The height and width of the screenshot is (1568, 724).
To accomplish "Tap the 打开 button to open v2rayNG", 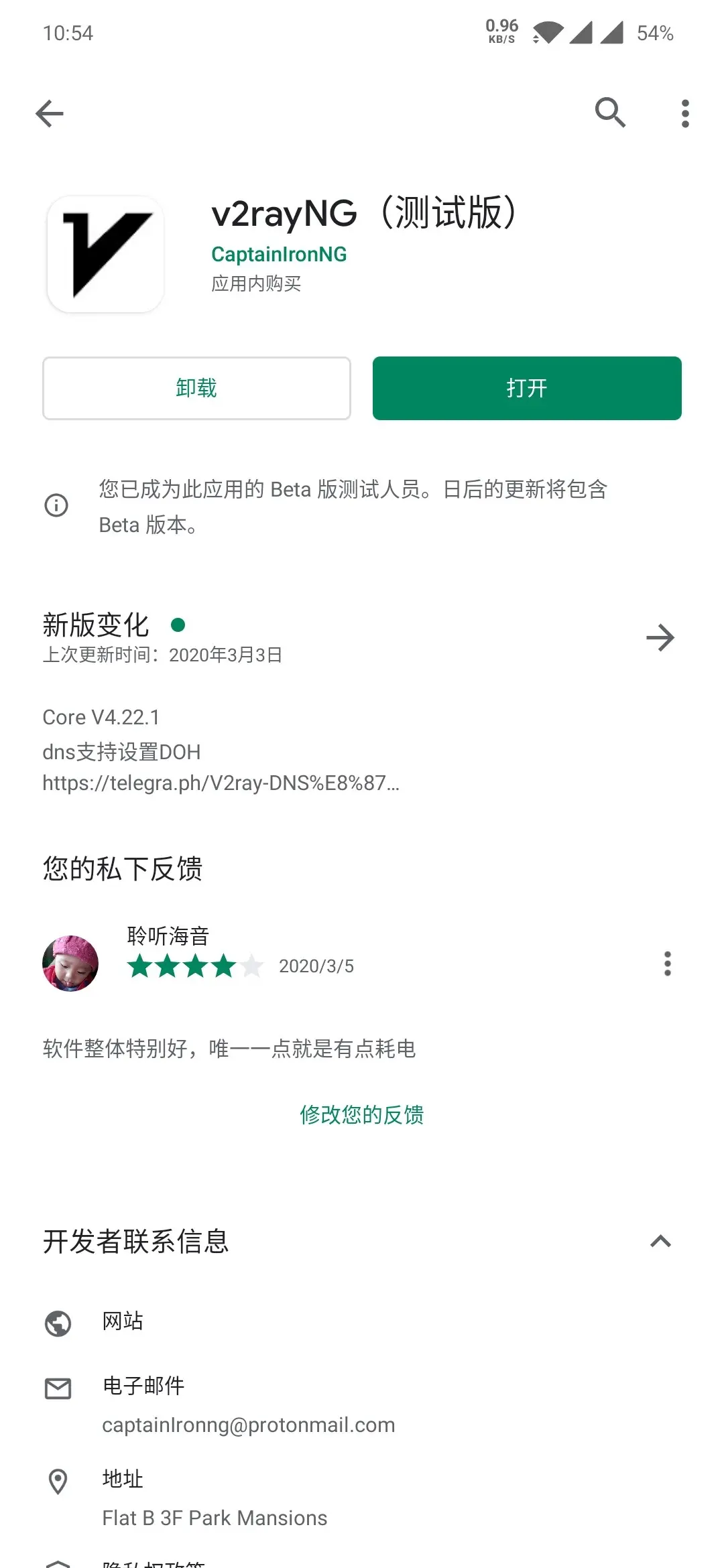I will pyautogui.click(x=527, y=388).
